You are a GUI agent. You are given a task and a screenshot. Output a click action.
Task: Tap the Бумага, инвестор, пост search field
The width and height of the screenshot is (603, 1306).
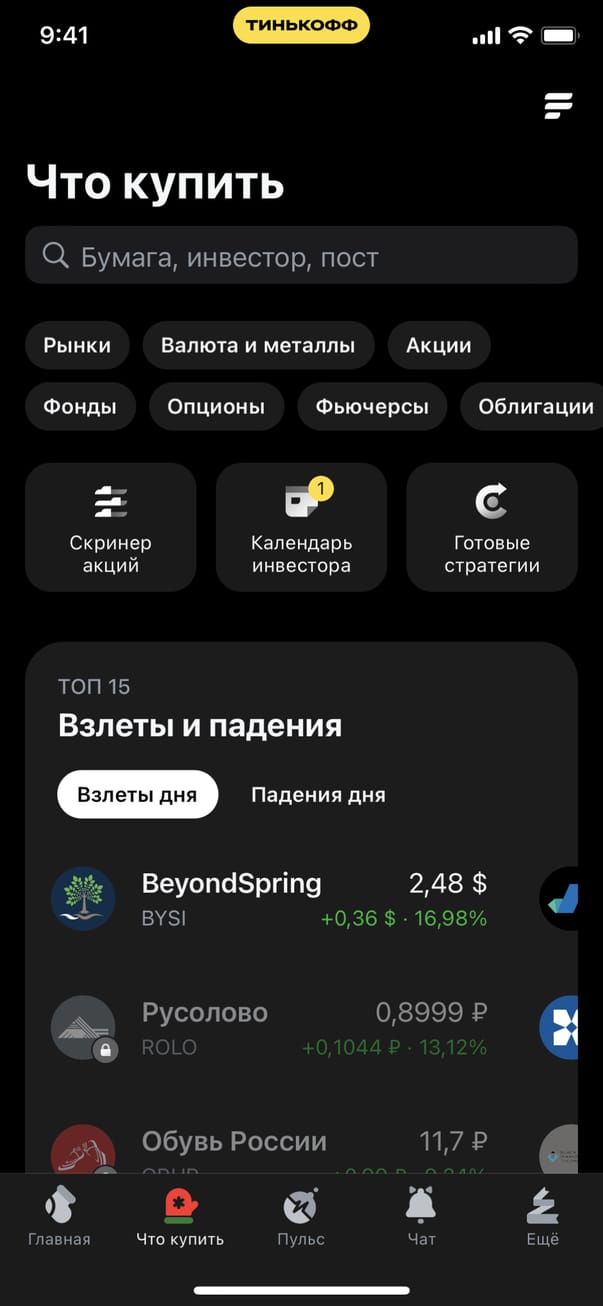(301, 256)
